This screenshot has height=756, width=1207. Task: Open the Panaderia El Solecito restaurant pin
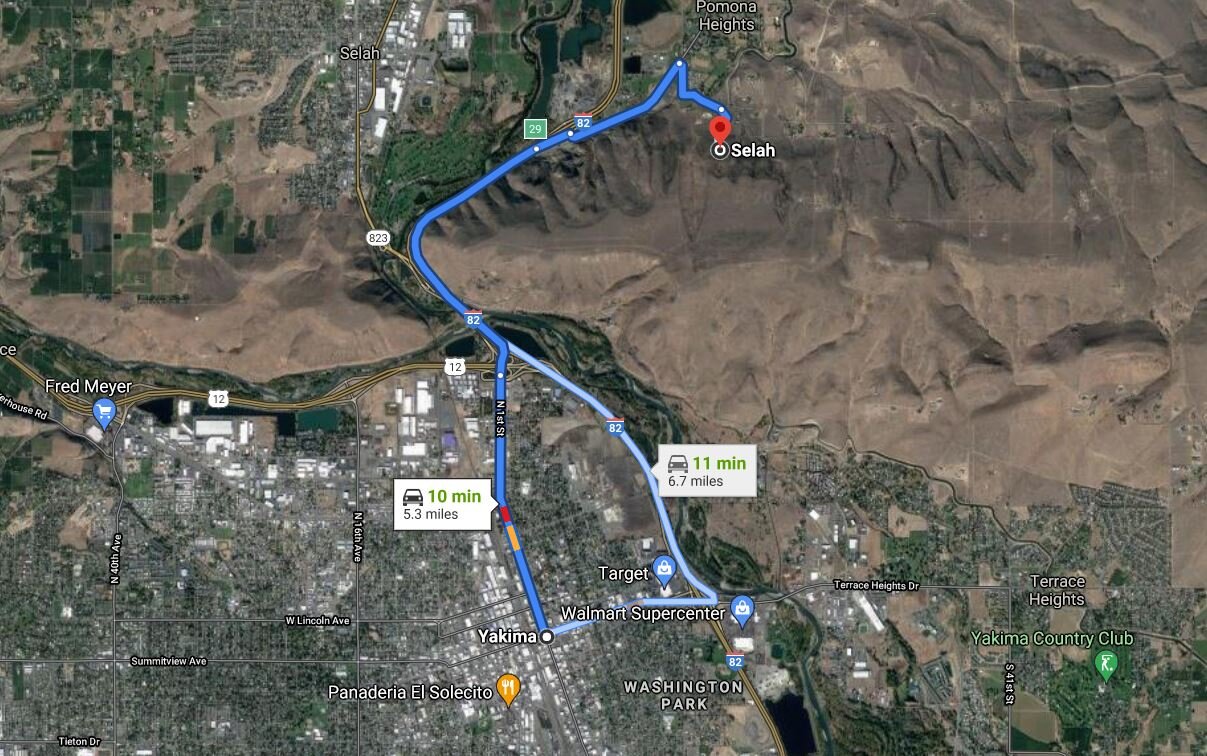pyautogui.click(x=510, y=689)
